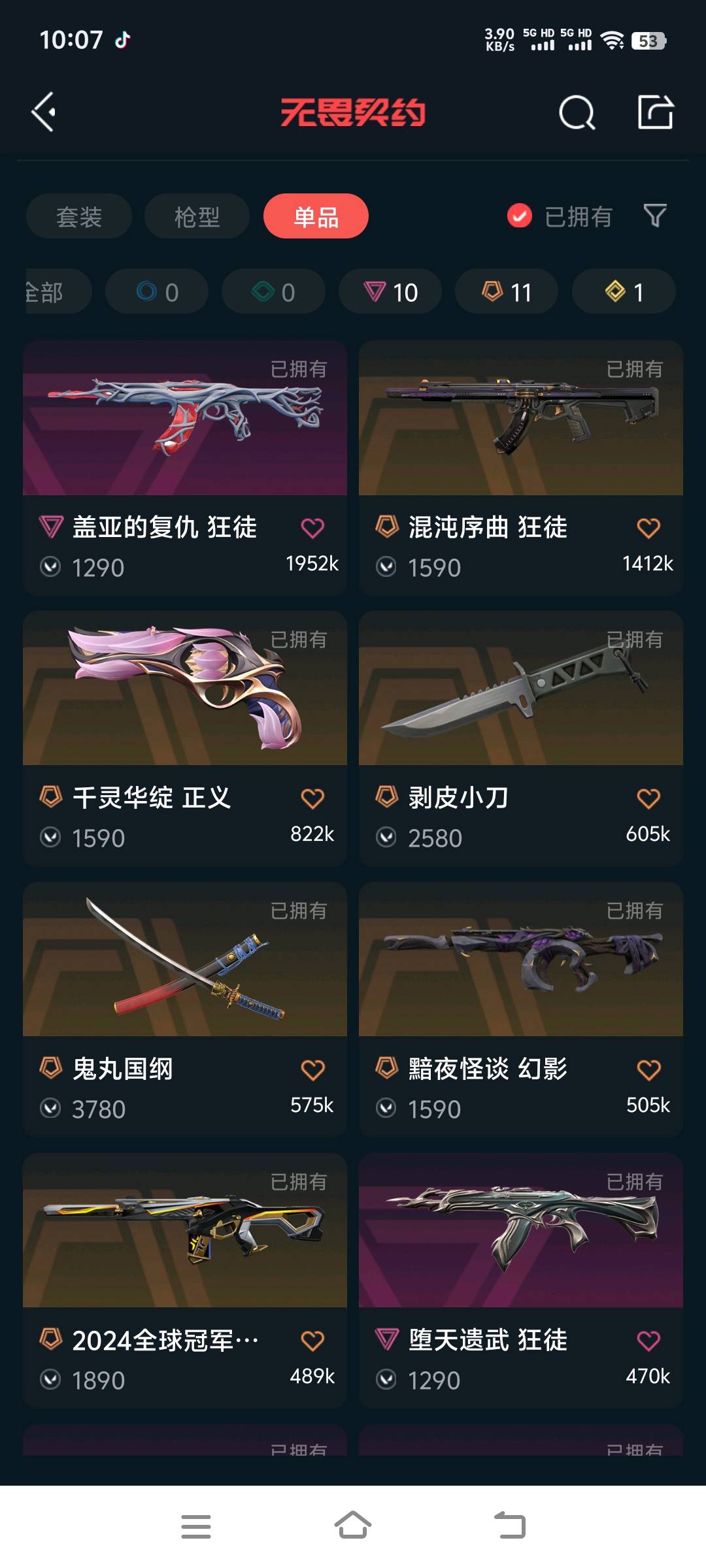Open the funnel filter icon
This screenshot has height=1568, width=706.
(x=655, y=215)
